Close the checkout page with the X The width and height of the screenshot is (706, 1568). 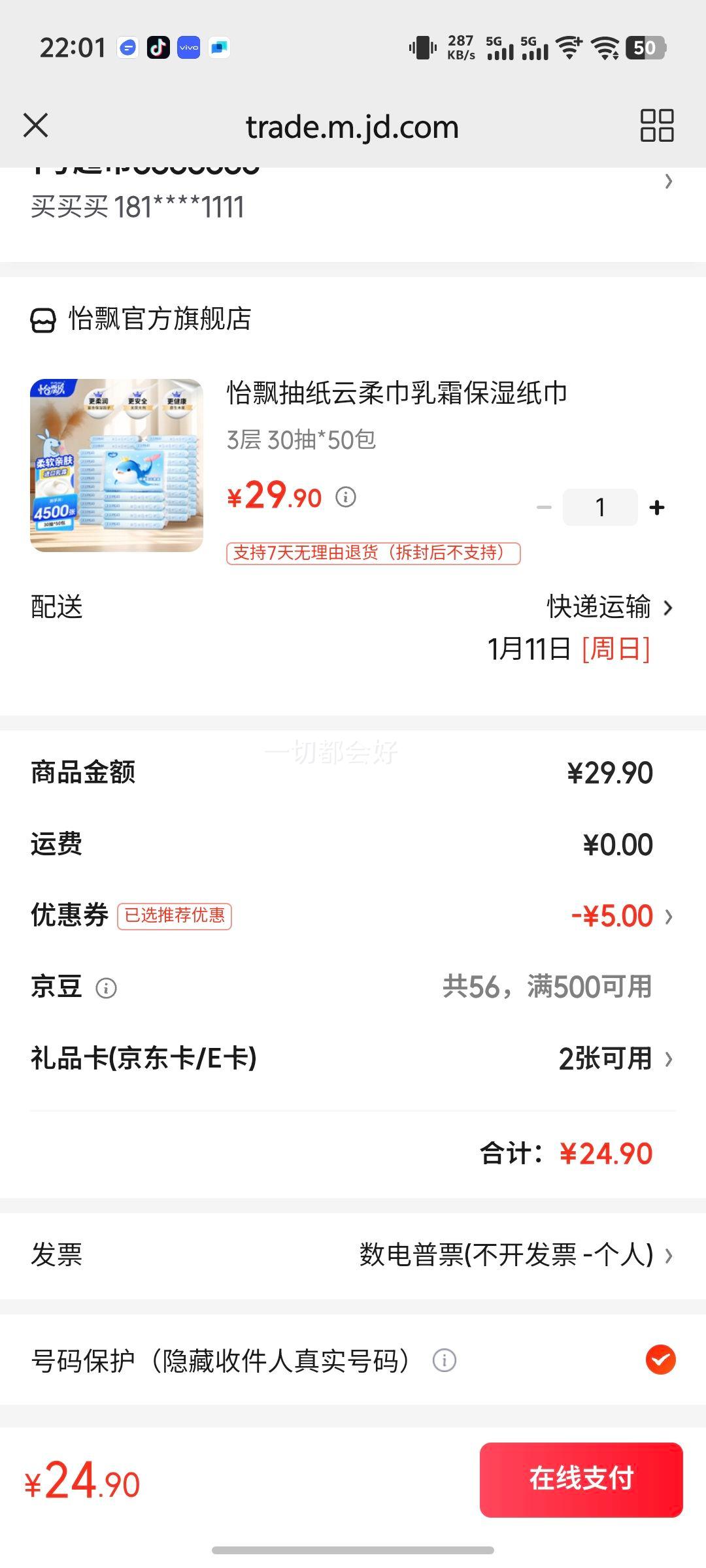37,125
